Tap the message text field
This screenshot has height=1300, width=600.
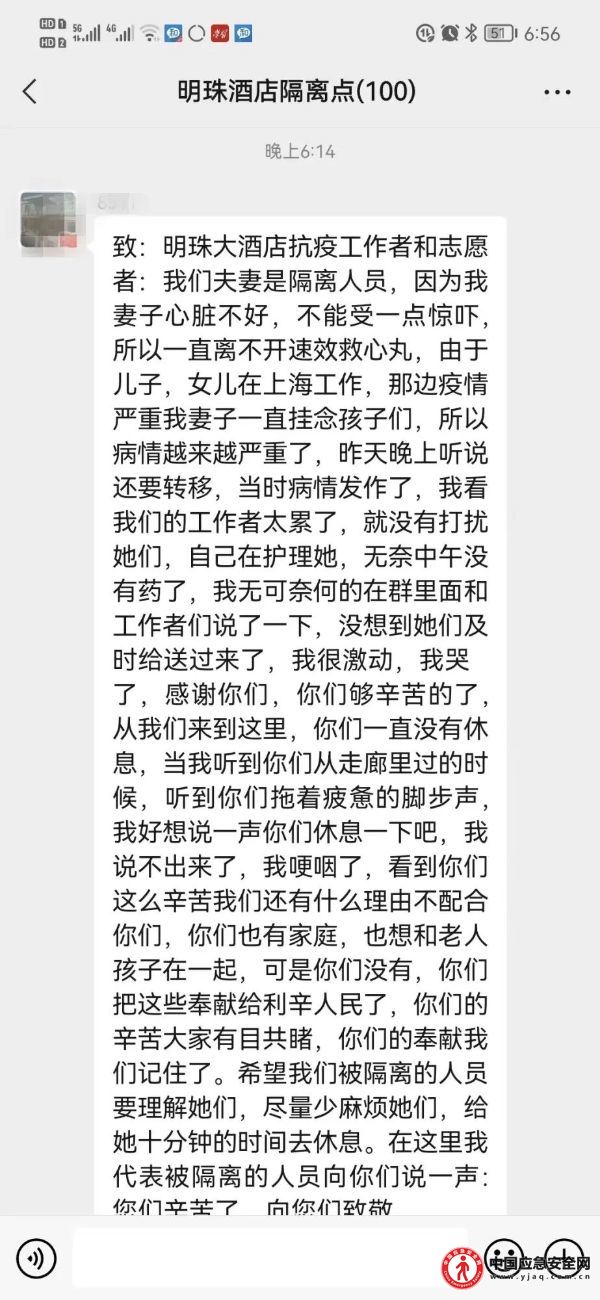click(x=270, y=1257)
